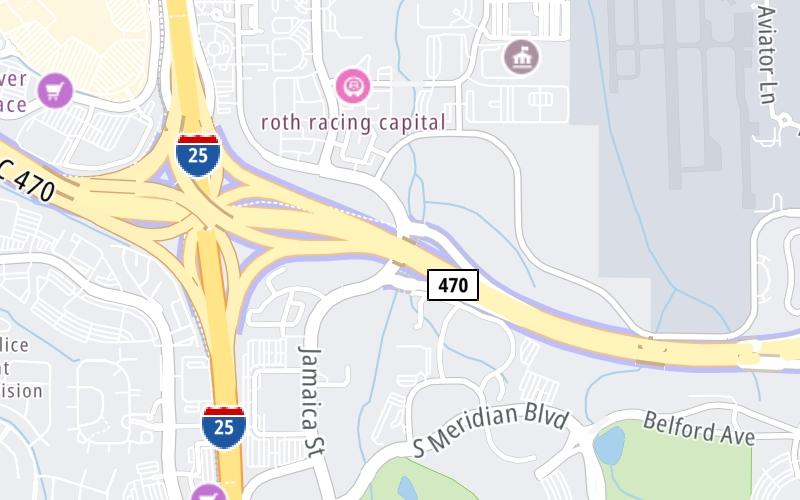Tap the purple shopping cart marker near I-25 north

55,91
